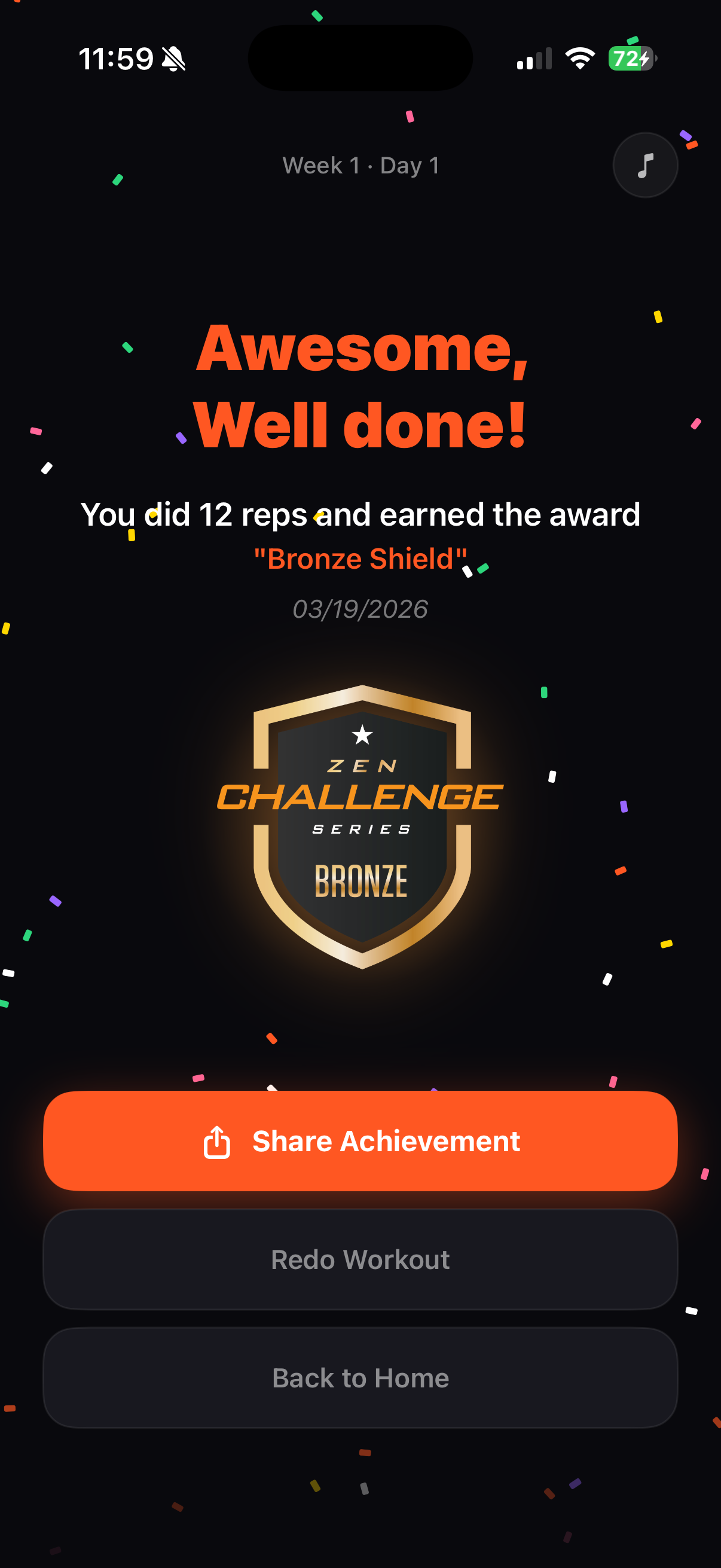721x1568 pixels.
Task: Redo the workout
Action: 360,1259
